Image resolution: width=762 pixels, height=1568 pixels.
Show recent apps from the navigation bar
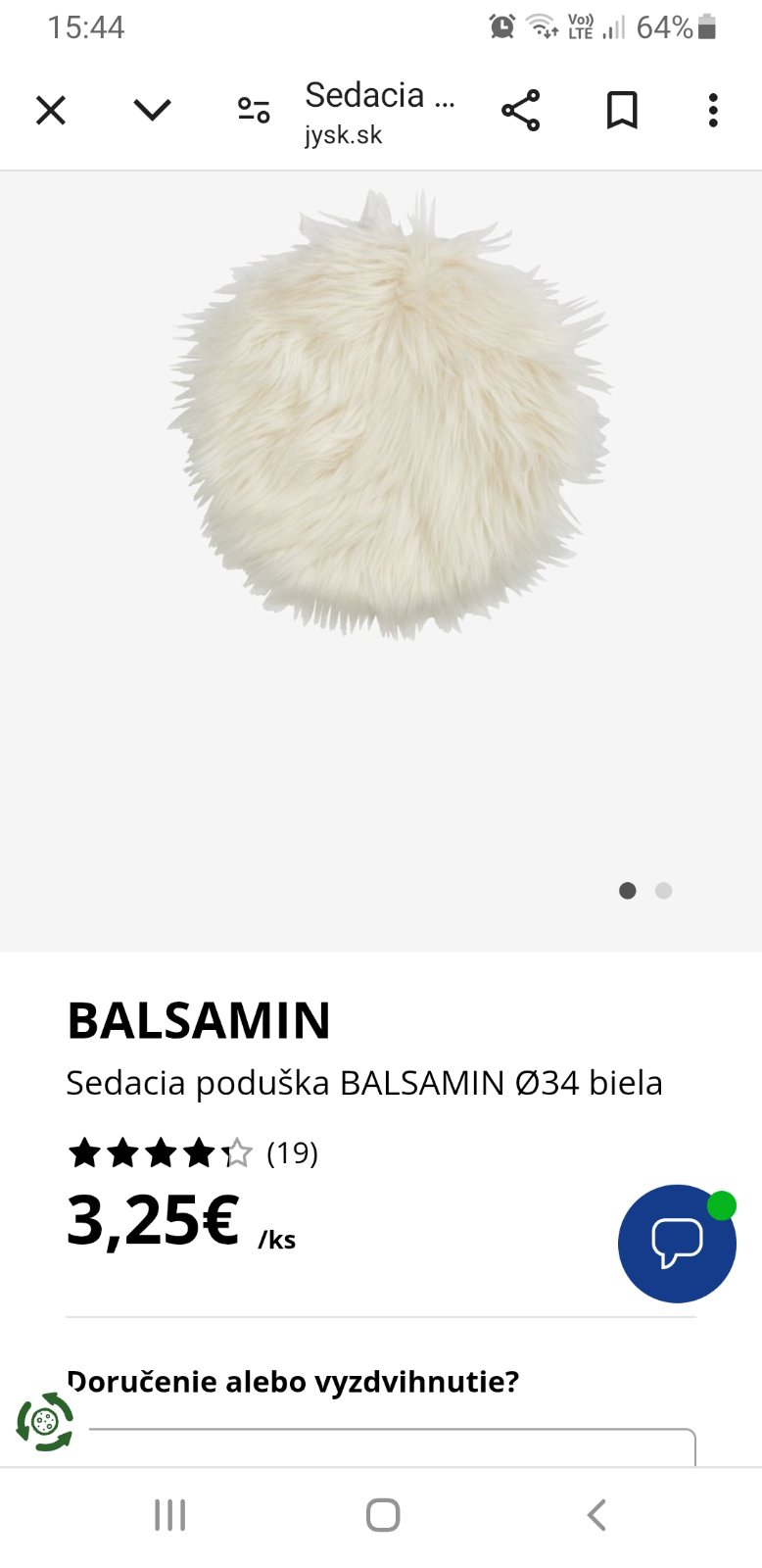tap(170, 1515)
